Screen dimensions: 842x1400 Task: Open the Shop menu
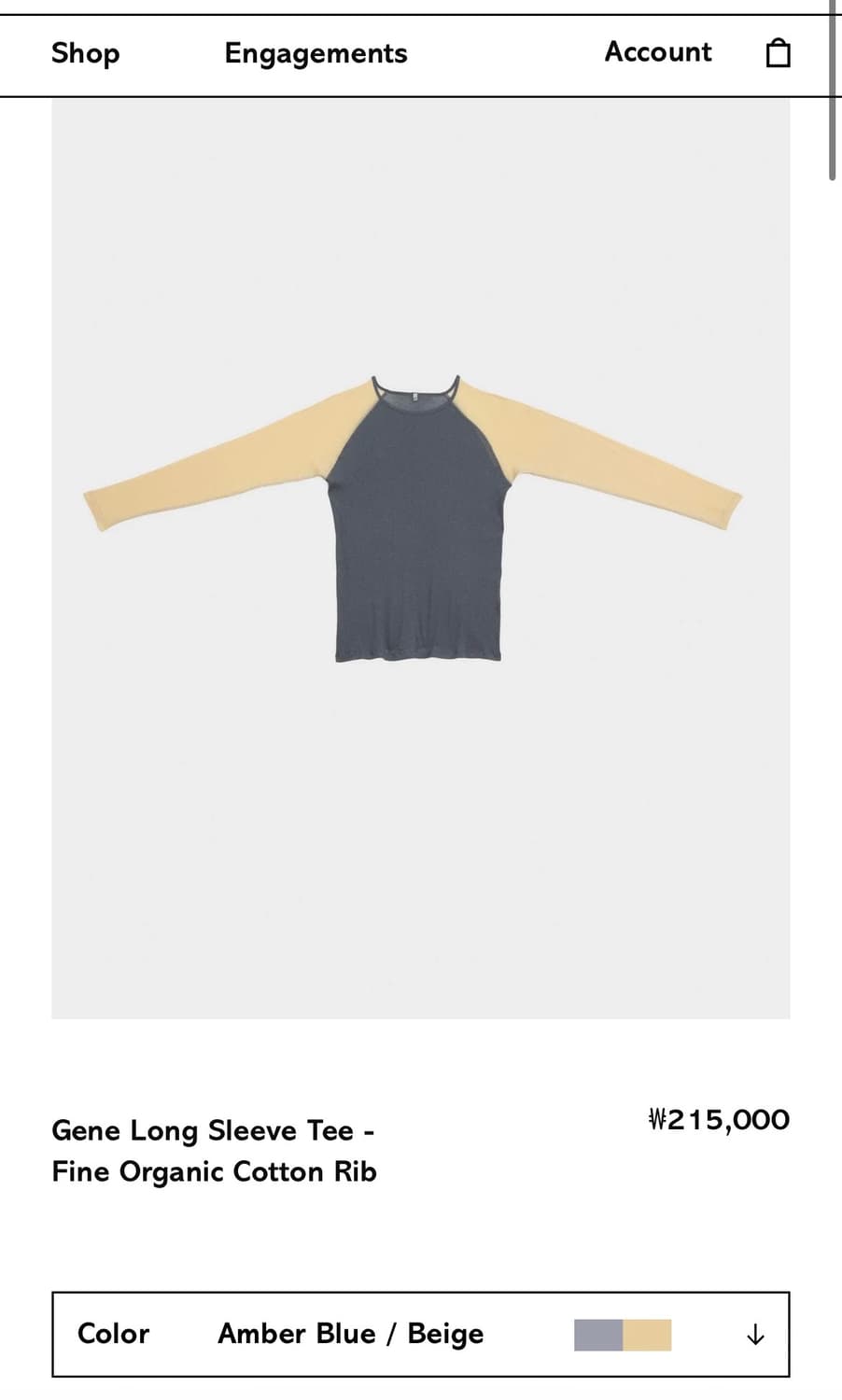(x=85, y=53)
